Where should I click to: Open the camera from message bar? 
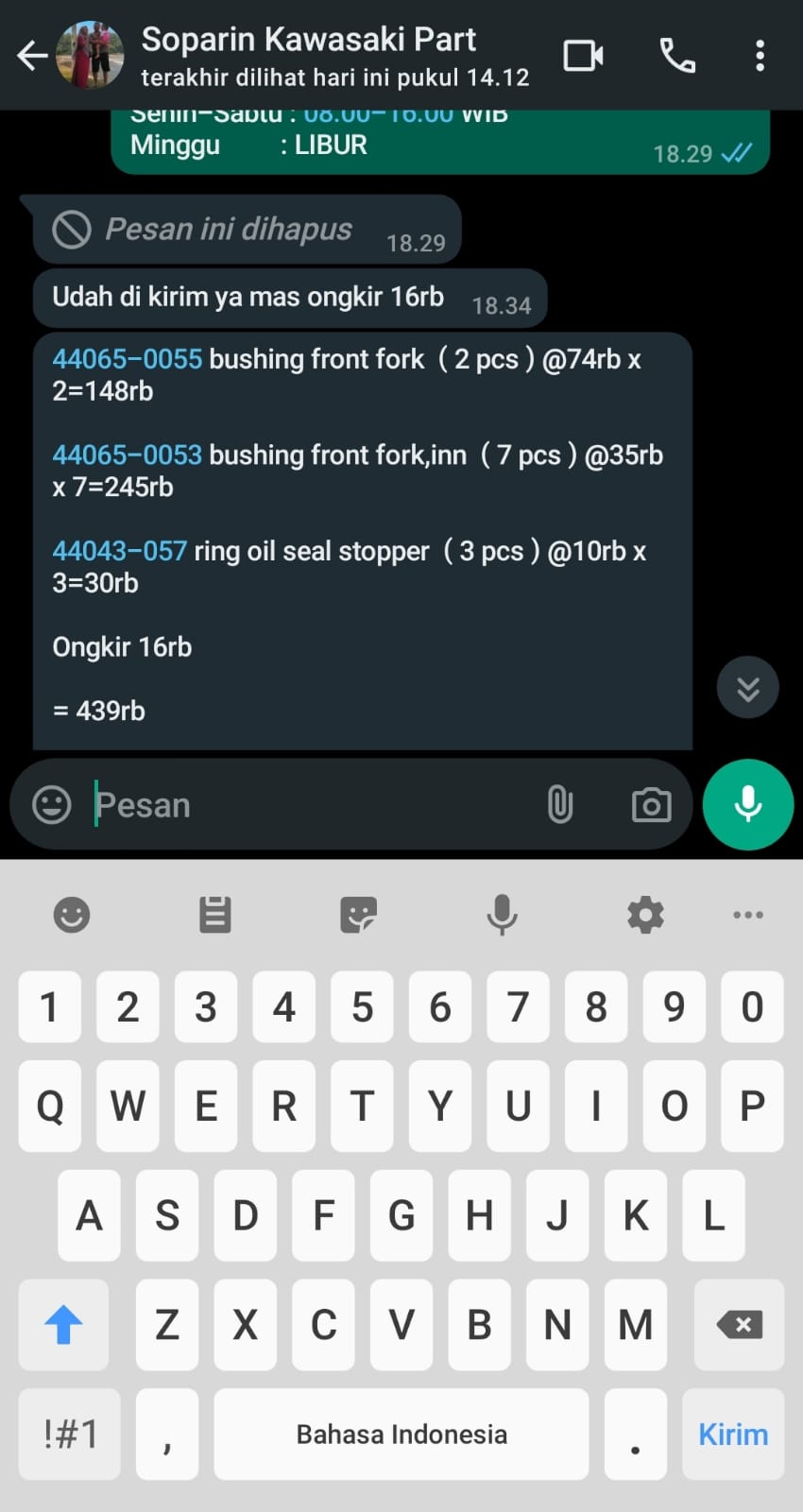click(651, 805)
